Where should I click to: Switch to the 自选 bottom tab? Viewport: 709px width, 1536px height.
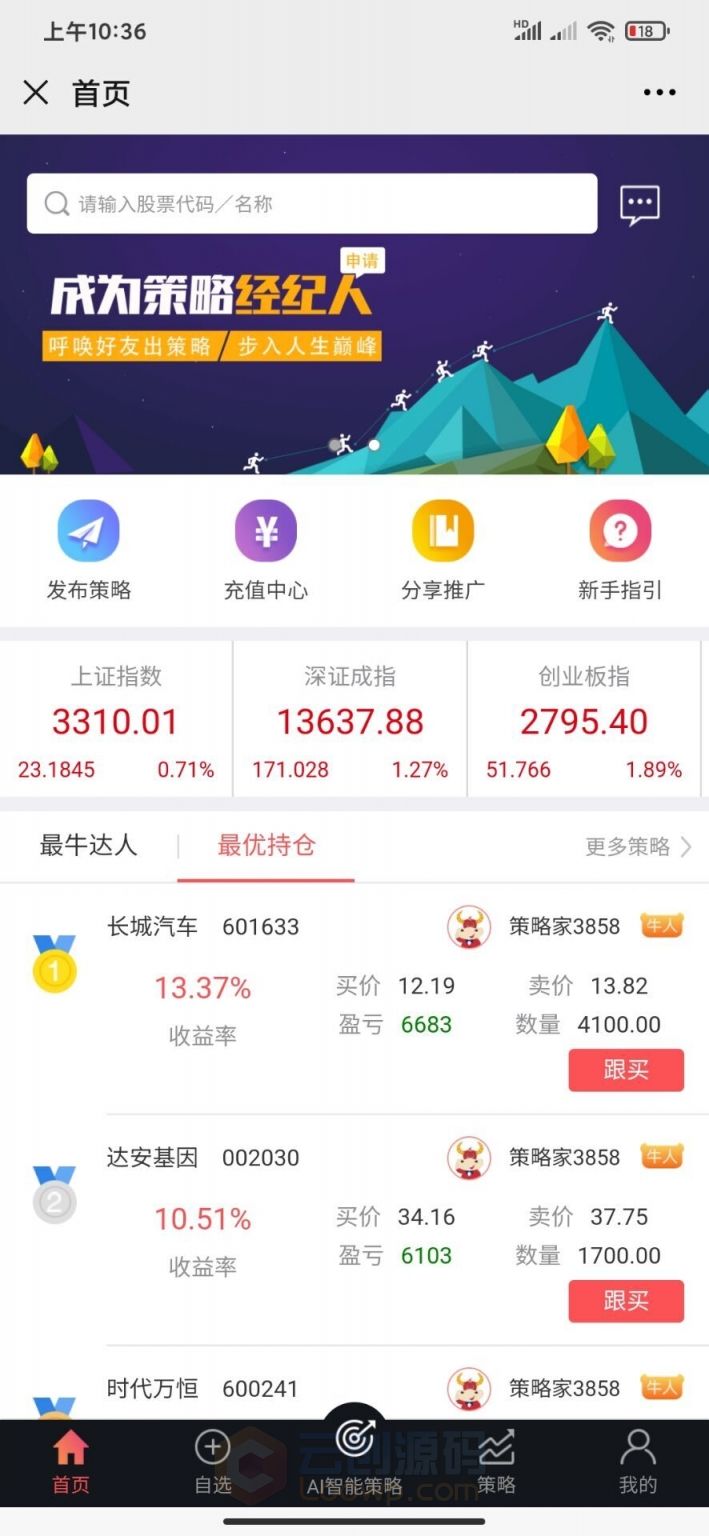(212, 1463)
